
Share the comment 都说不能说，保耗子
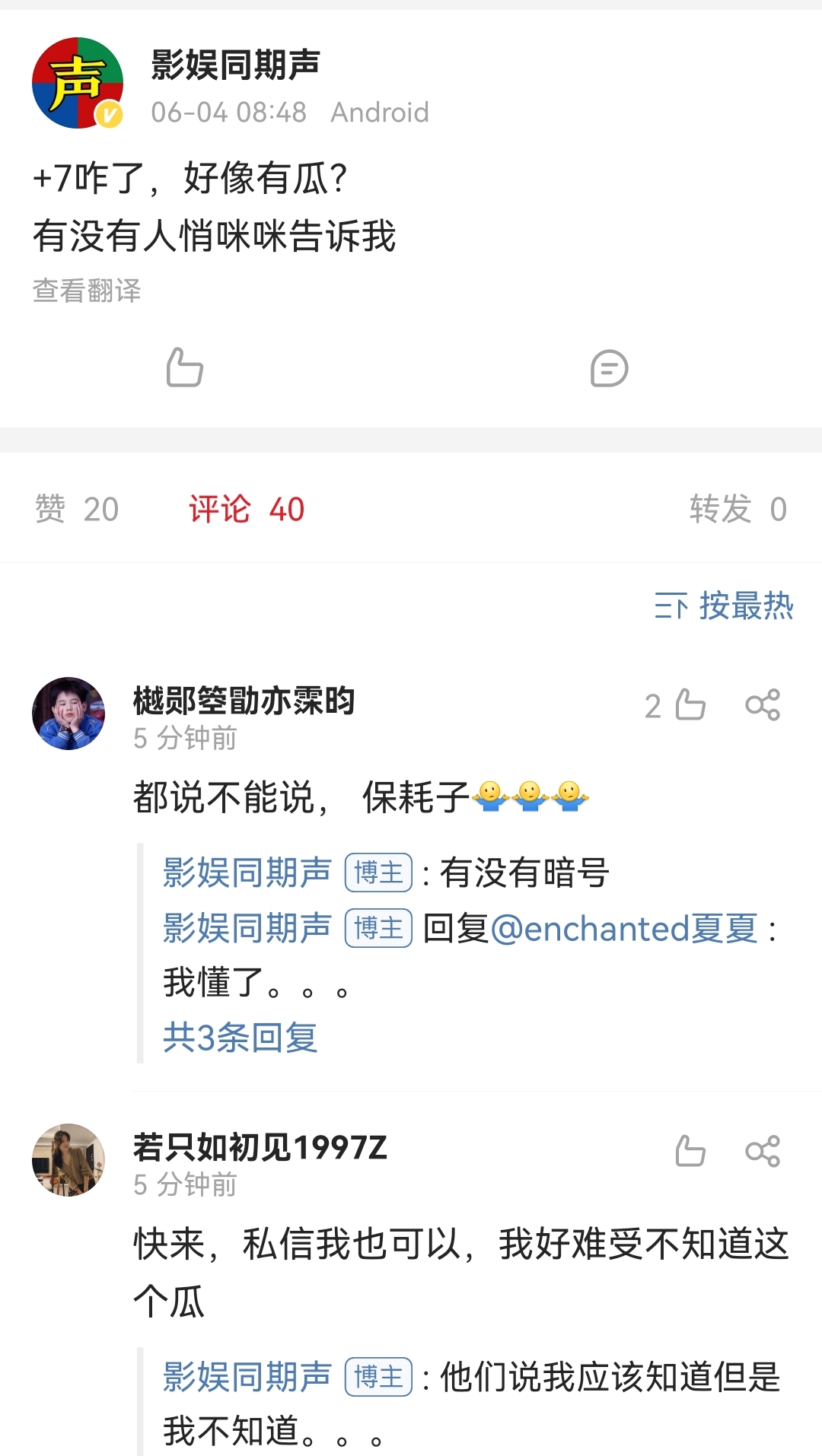tap(763, 704)
